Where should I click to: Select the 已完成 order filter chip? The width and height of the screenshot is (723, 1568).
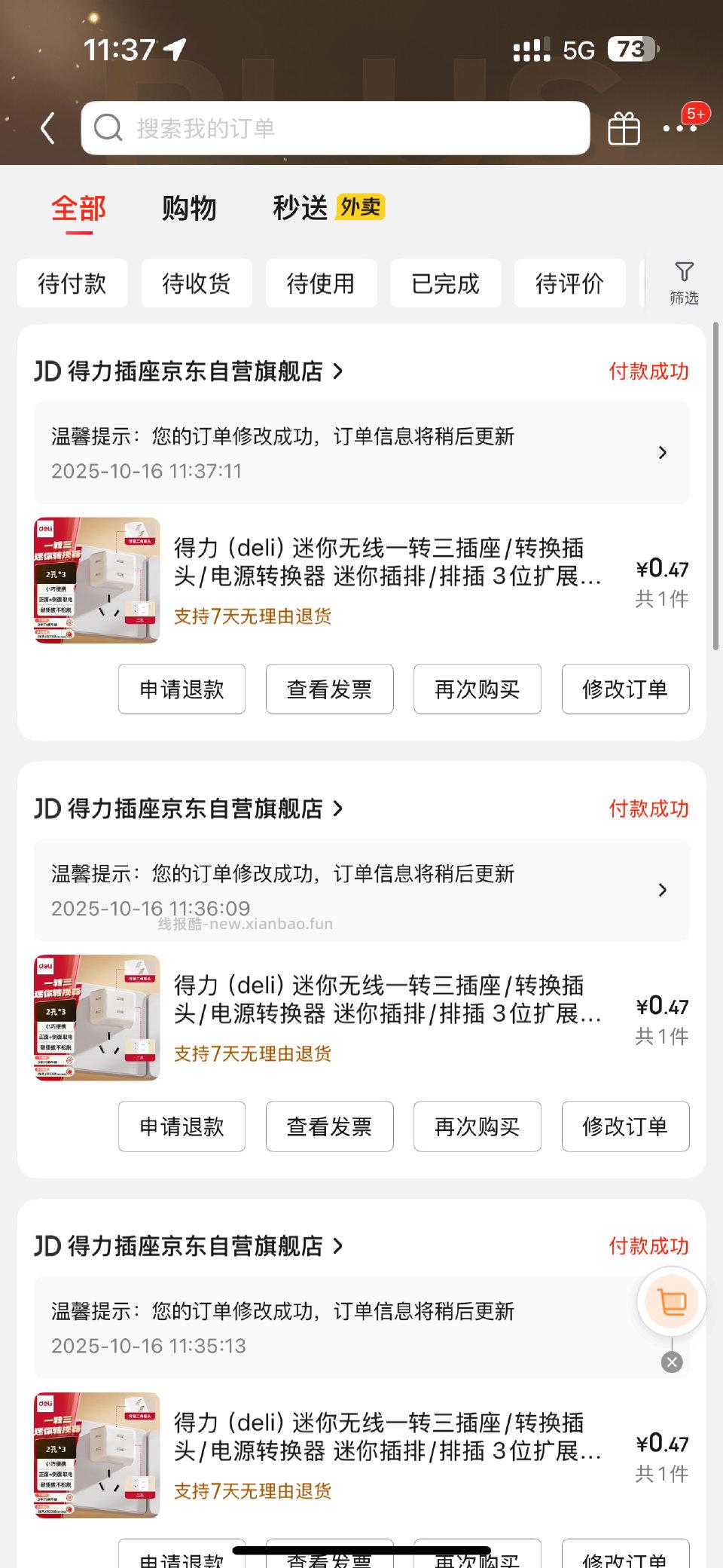(x=445, y=284)
